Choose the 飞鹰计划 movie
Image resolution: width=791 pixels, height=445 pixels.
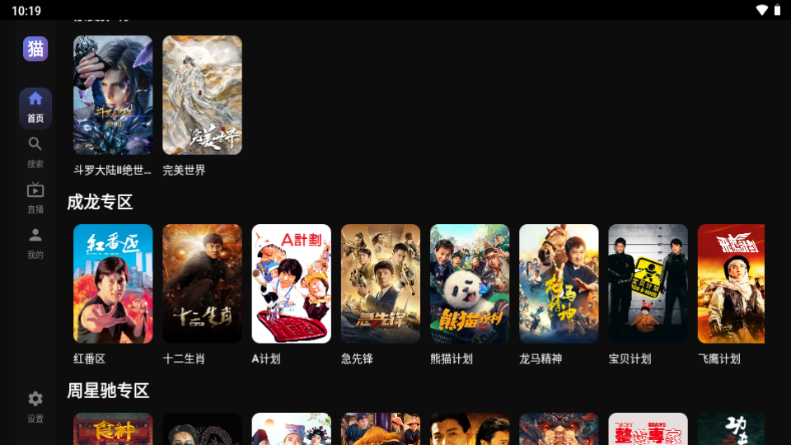pos(731,284)
